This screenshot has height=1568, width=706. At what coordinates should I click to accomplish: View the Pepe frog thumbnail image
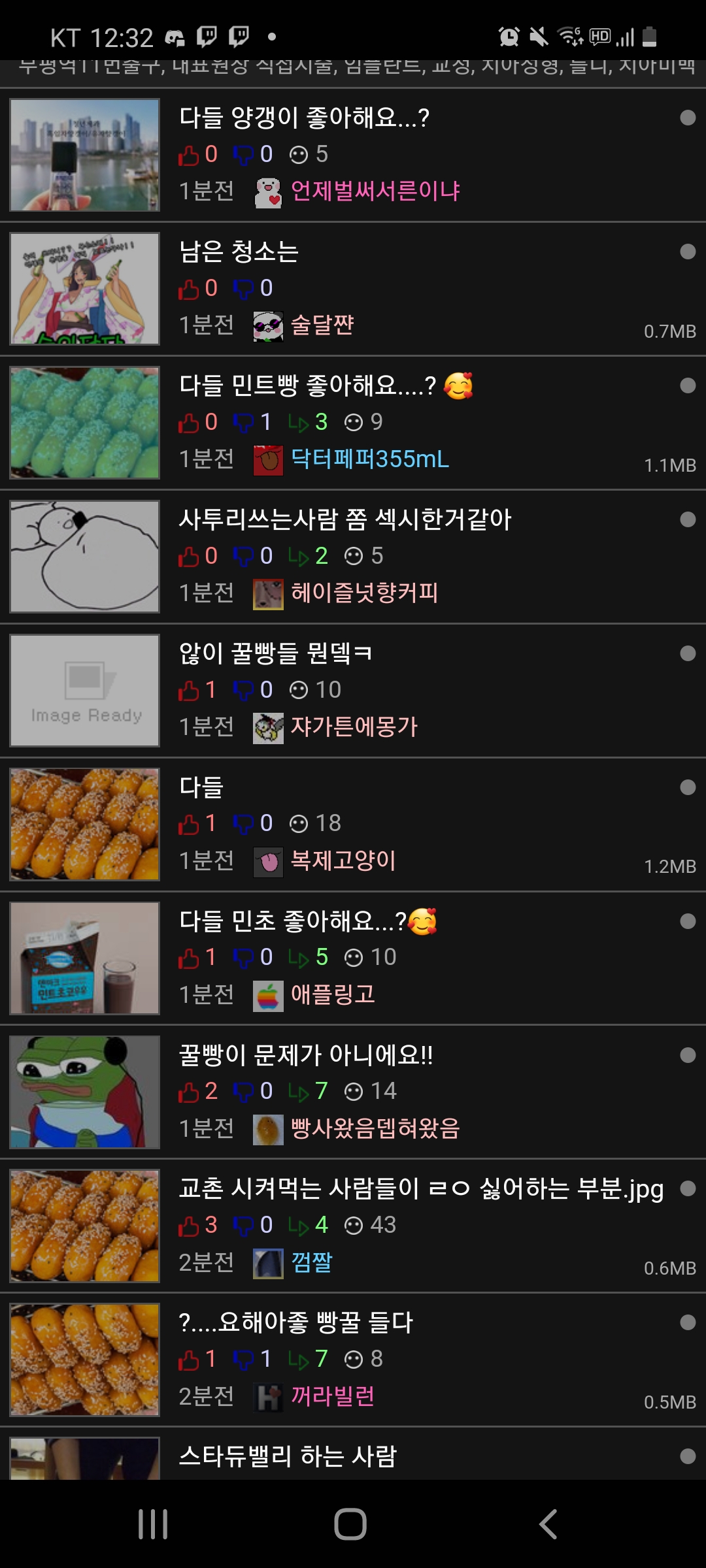[x=85, y=1092]
